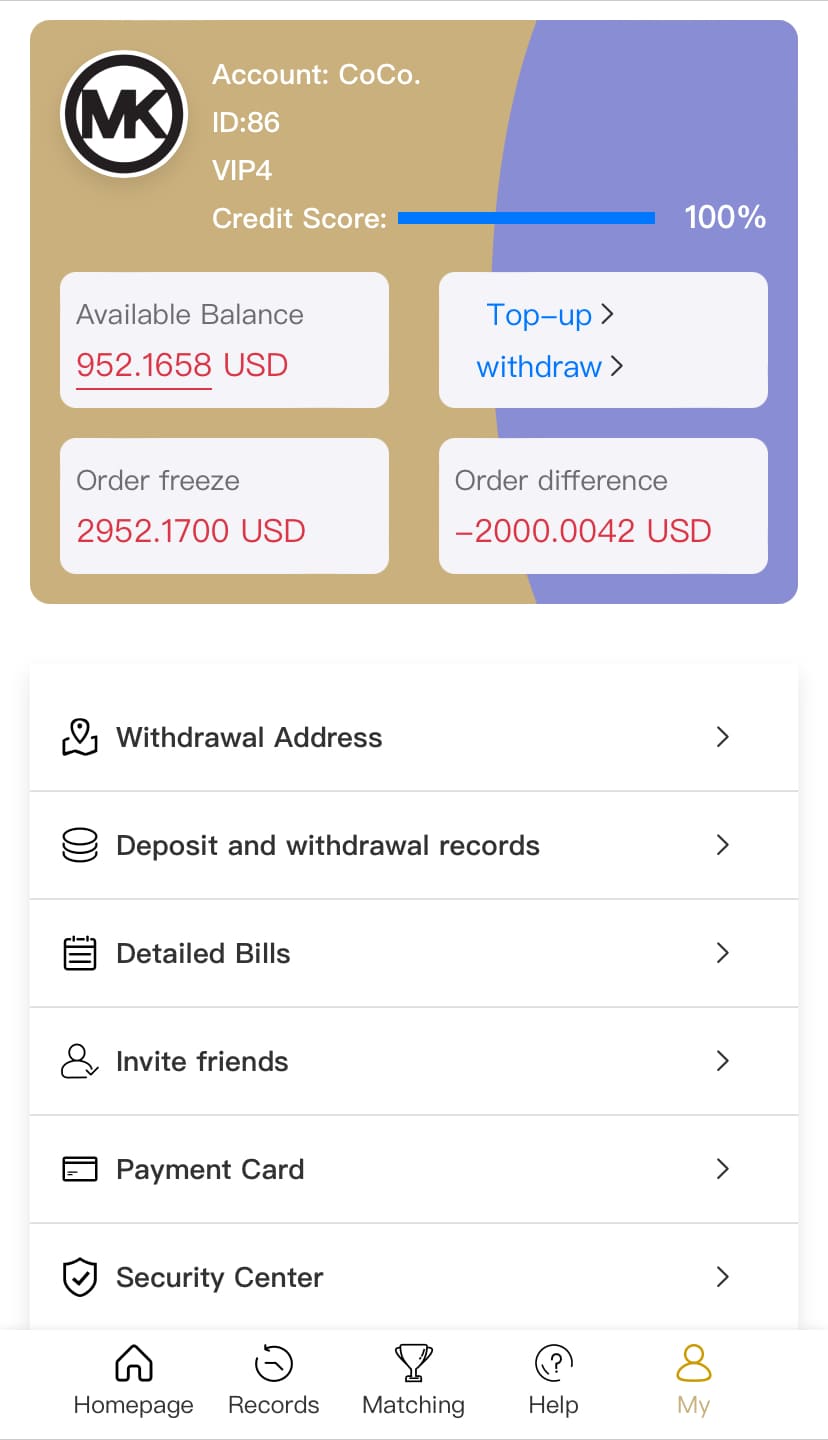828x1440 pixels.
Task: Open Payment Card settings
Action: click(413, 1169)
